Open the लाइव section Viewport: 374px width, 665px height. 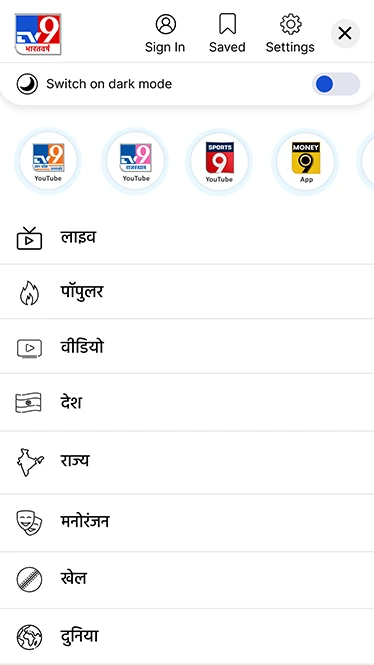point(187,238)
